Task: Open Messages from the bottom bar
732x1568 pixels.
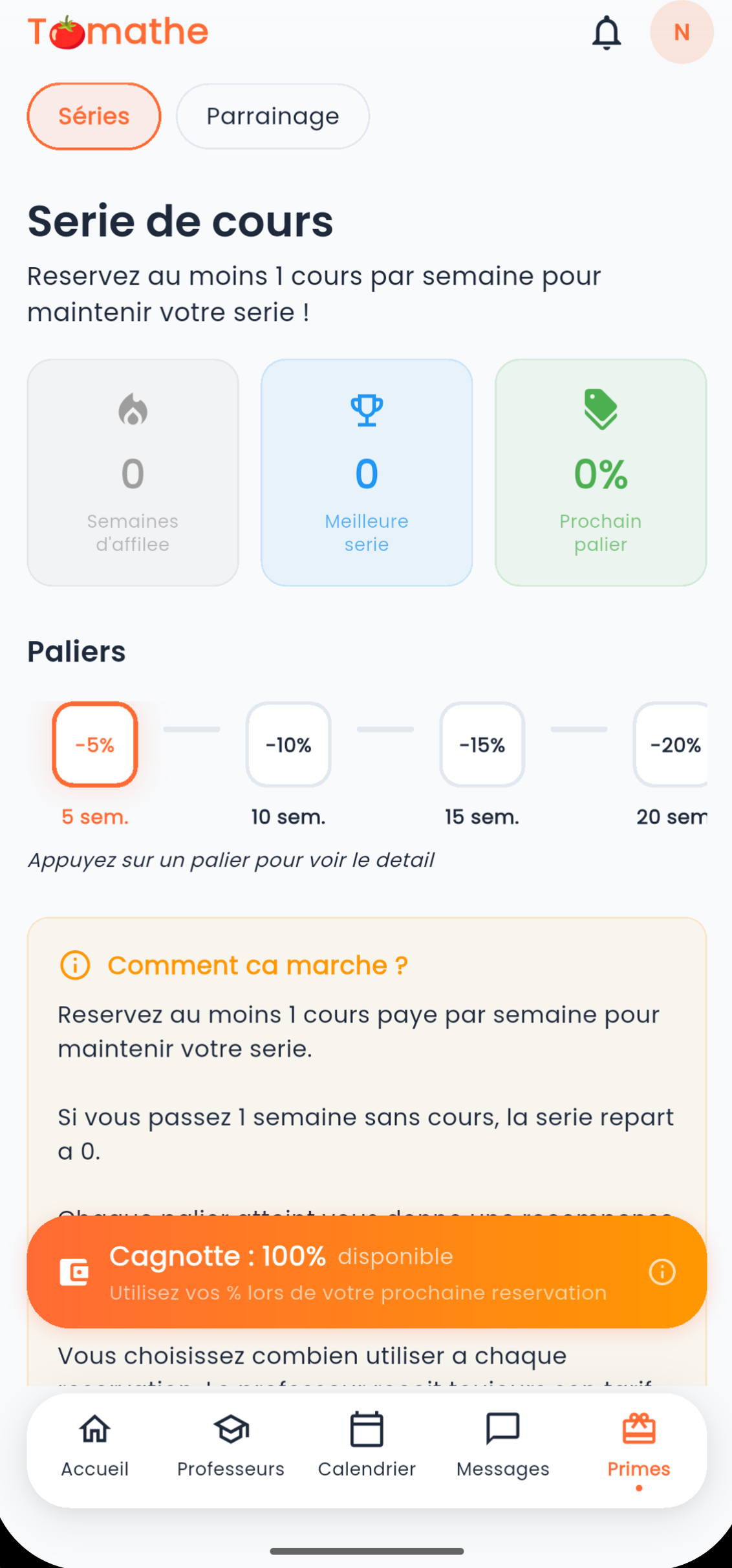Action: pos(502,1429)
